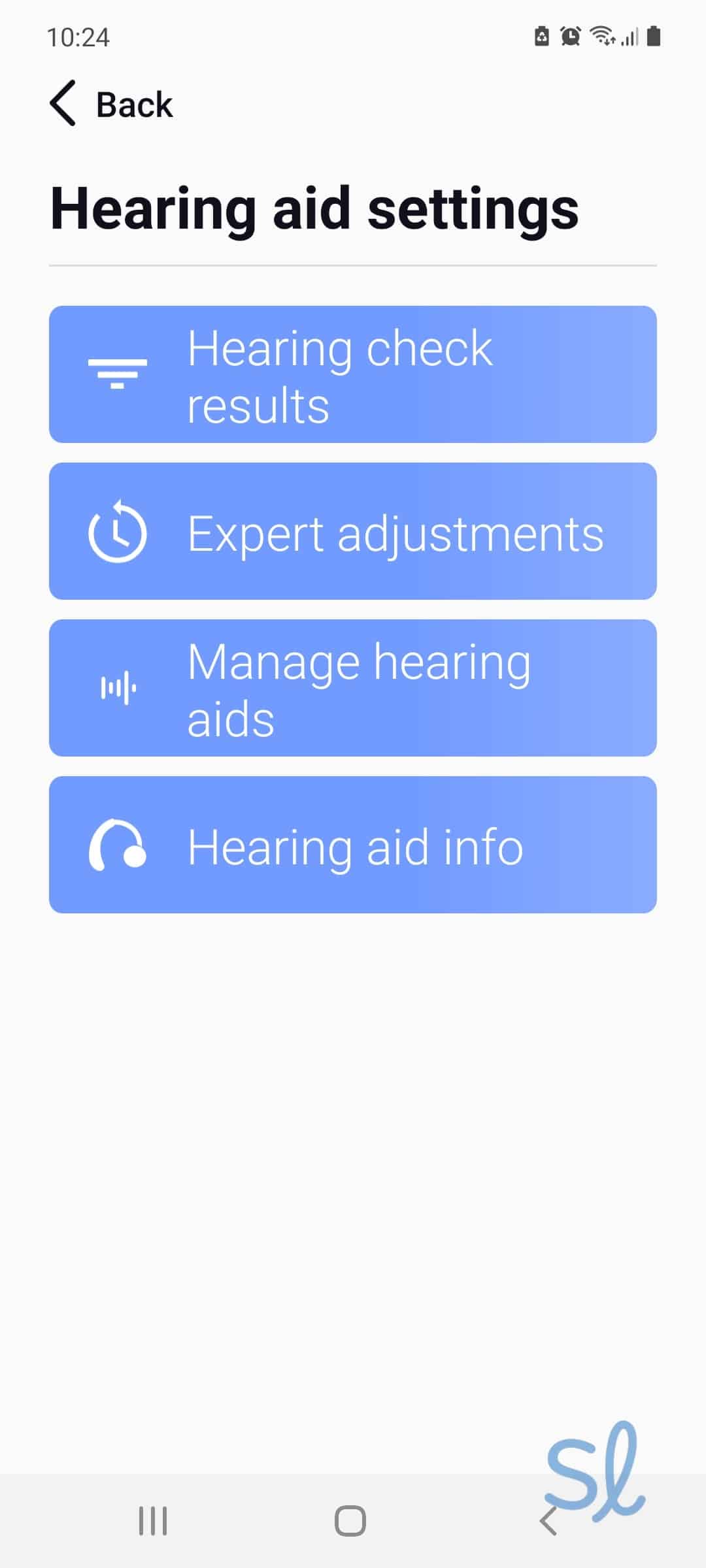Select Manage hearing aids
Viewport: 706px width, 1568px height.
(x=353, y=688)
